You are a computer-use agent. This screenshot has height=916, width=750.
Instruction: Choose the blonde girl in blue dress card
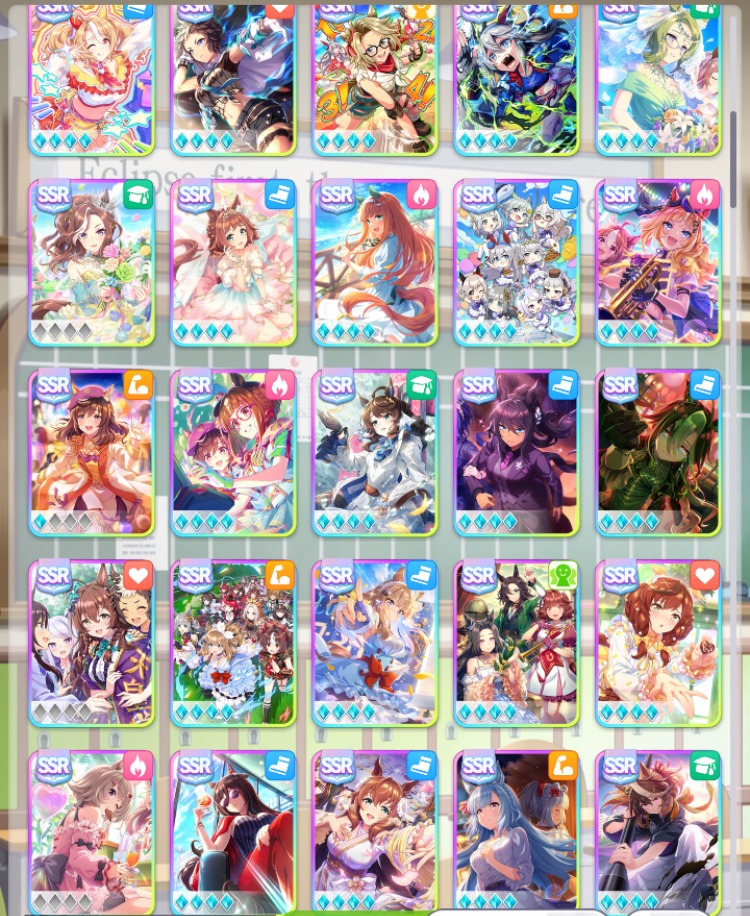[375, 642]
